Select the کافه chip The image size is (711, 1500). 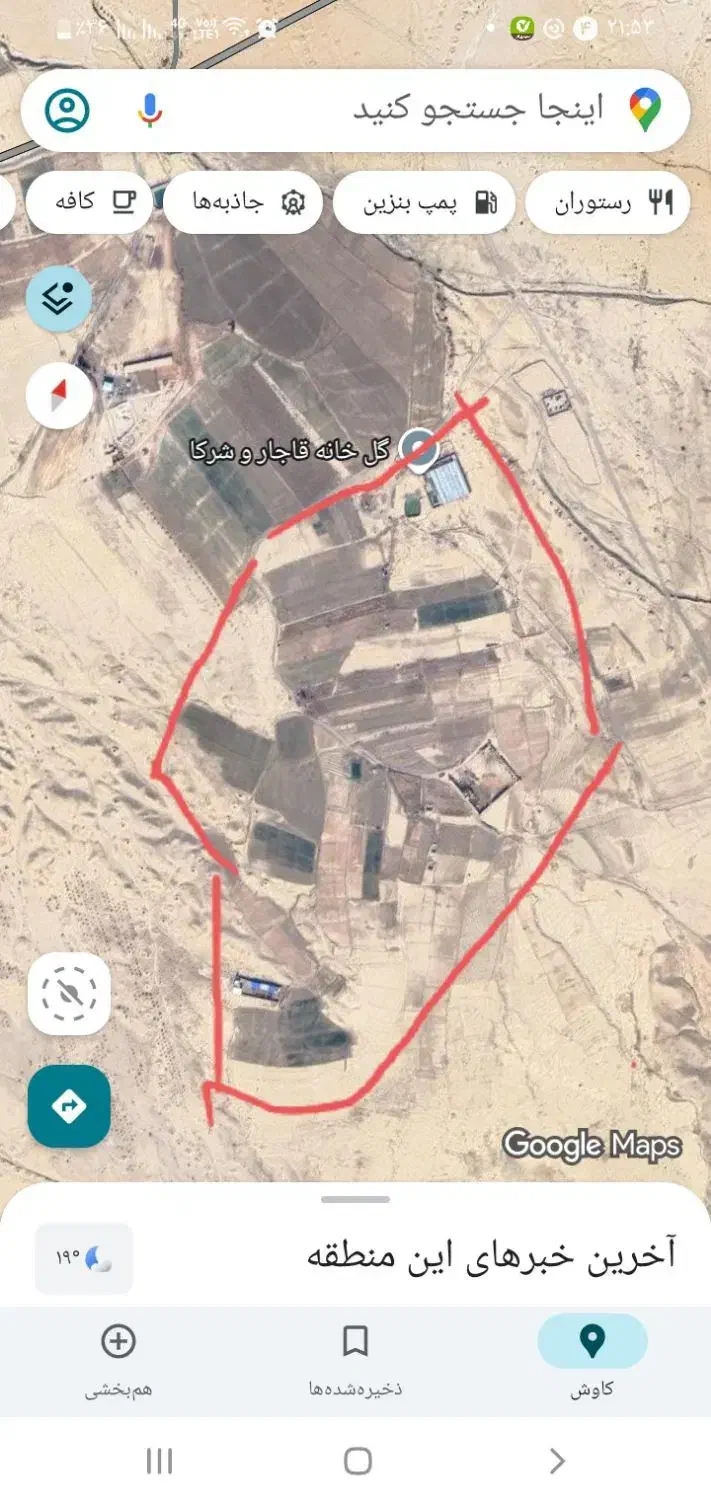click(90, 202)
